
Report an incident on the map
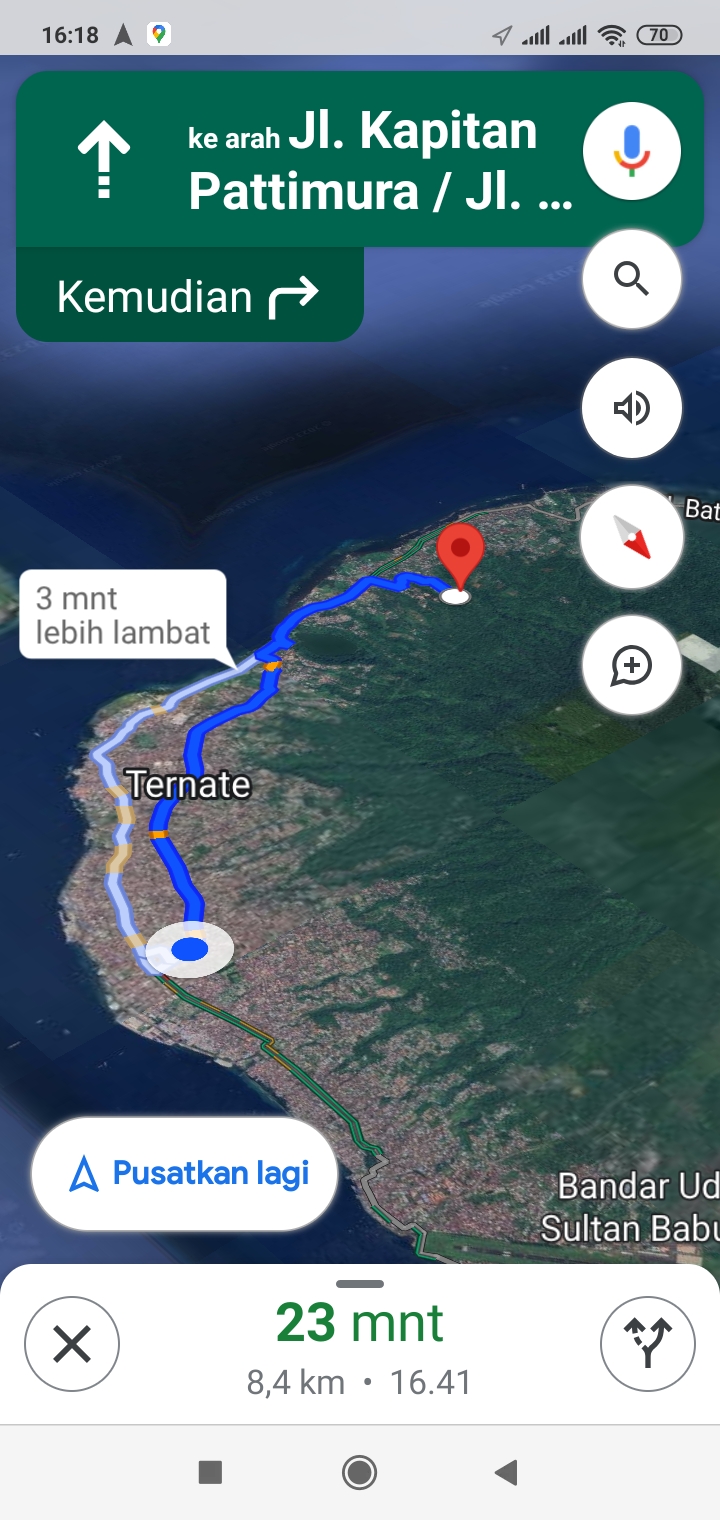(x=632, y=665)
